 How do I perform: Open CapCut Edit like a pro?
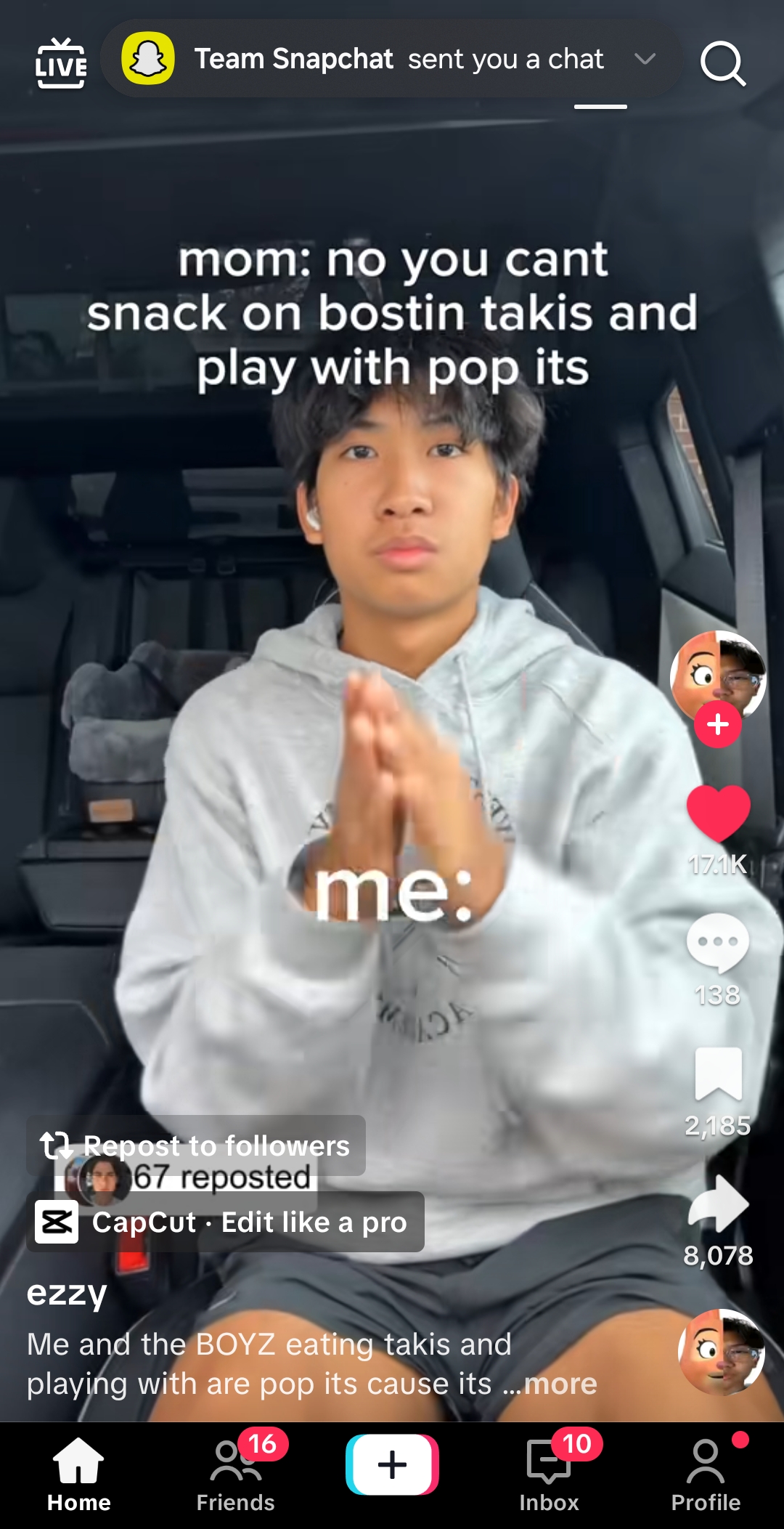click(225, 1222)
